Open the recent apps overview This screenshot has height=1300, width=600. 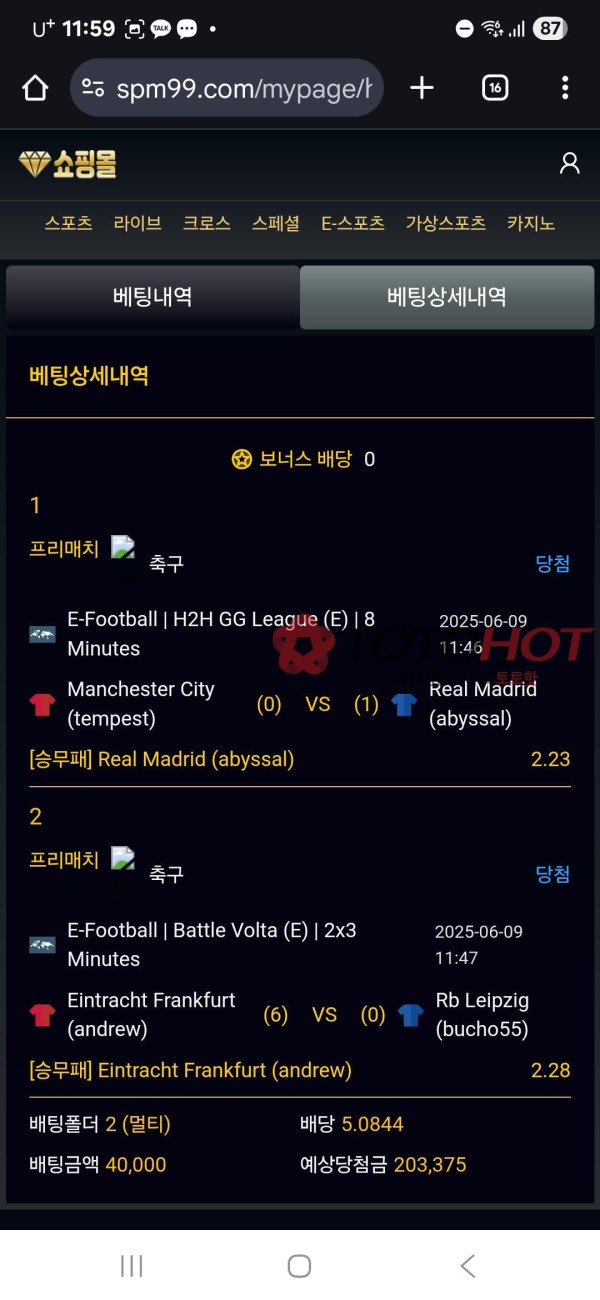coord(132,1266)
